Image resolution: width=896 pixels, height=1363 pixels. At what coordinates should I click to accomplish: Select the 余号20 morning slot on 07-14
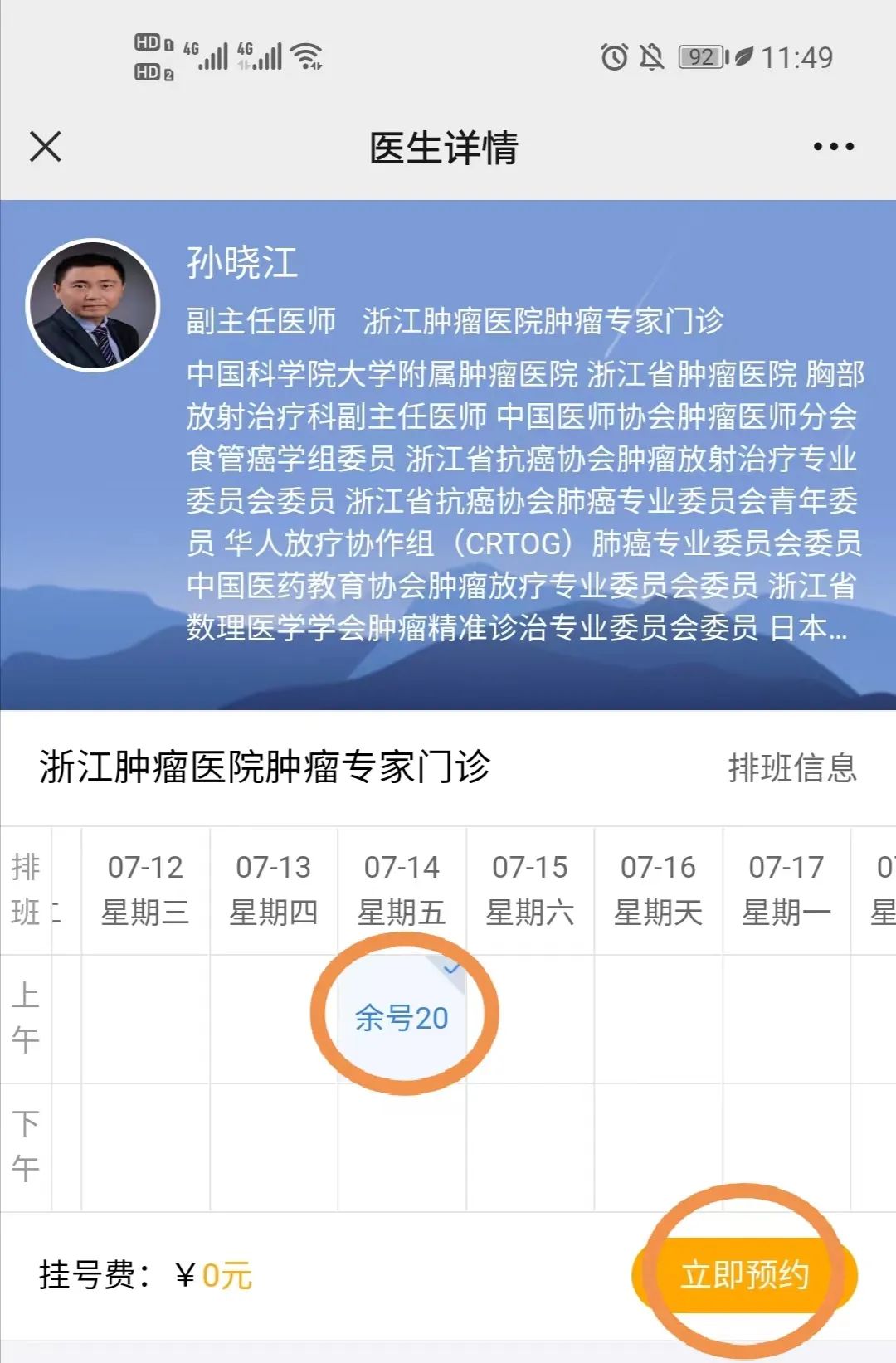pos(402,1018)
